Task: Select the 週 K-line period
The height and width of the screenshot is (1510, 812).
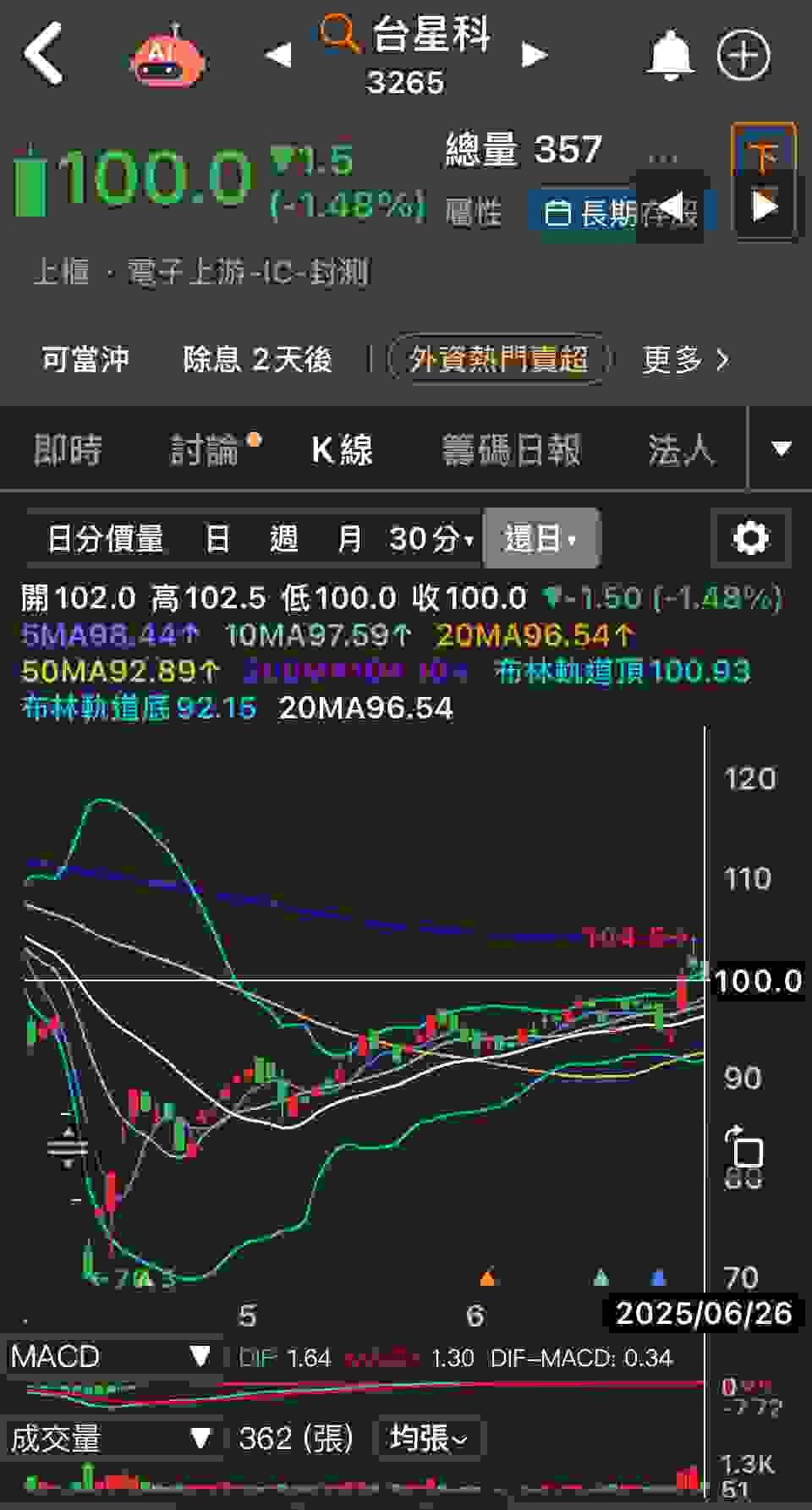Action: pyautogui.click(x=283, y=538)
